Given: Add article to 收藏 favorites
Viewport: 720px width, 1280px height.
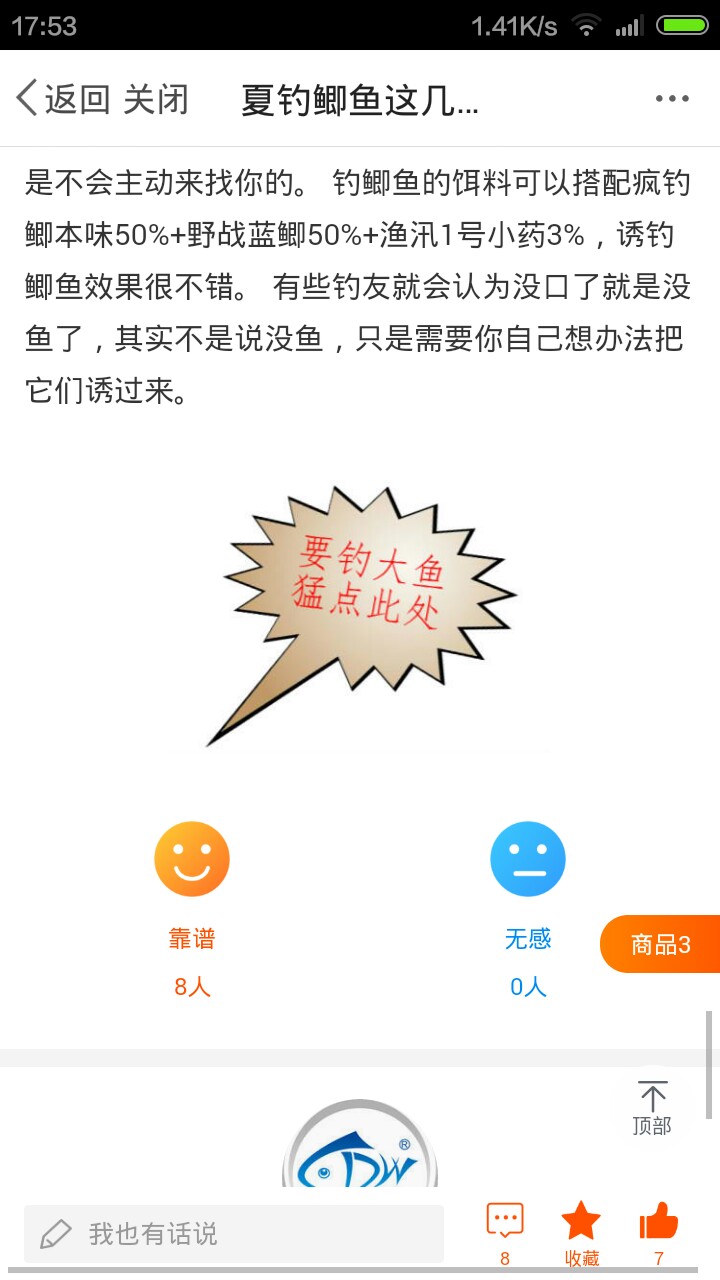Looking at the screenshot, I should tap(581, 1223).
